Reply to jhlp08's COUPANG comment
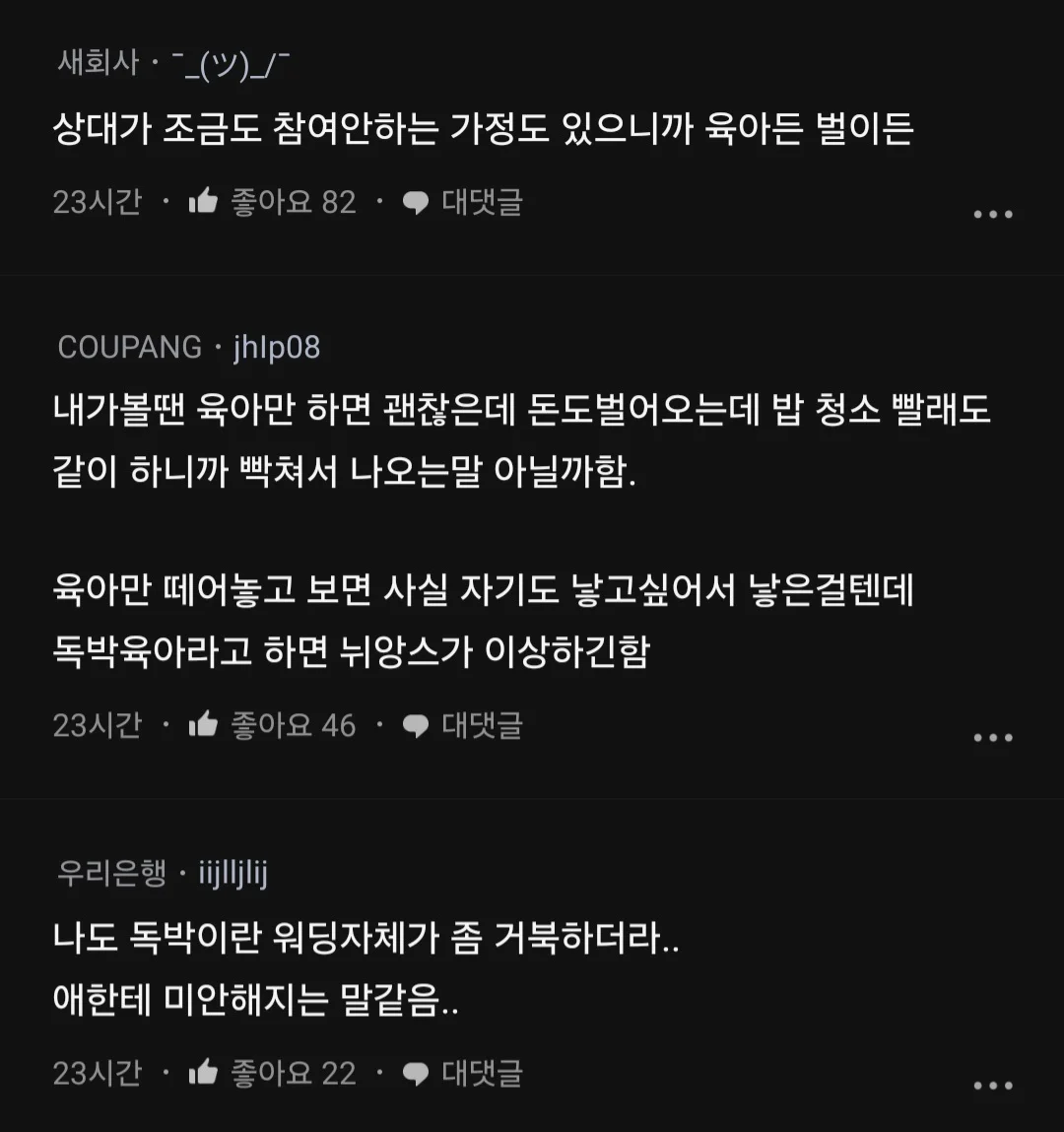1064x1132 pixels. coord(463,725)
